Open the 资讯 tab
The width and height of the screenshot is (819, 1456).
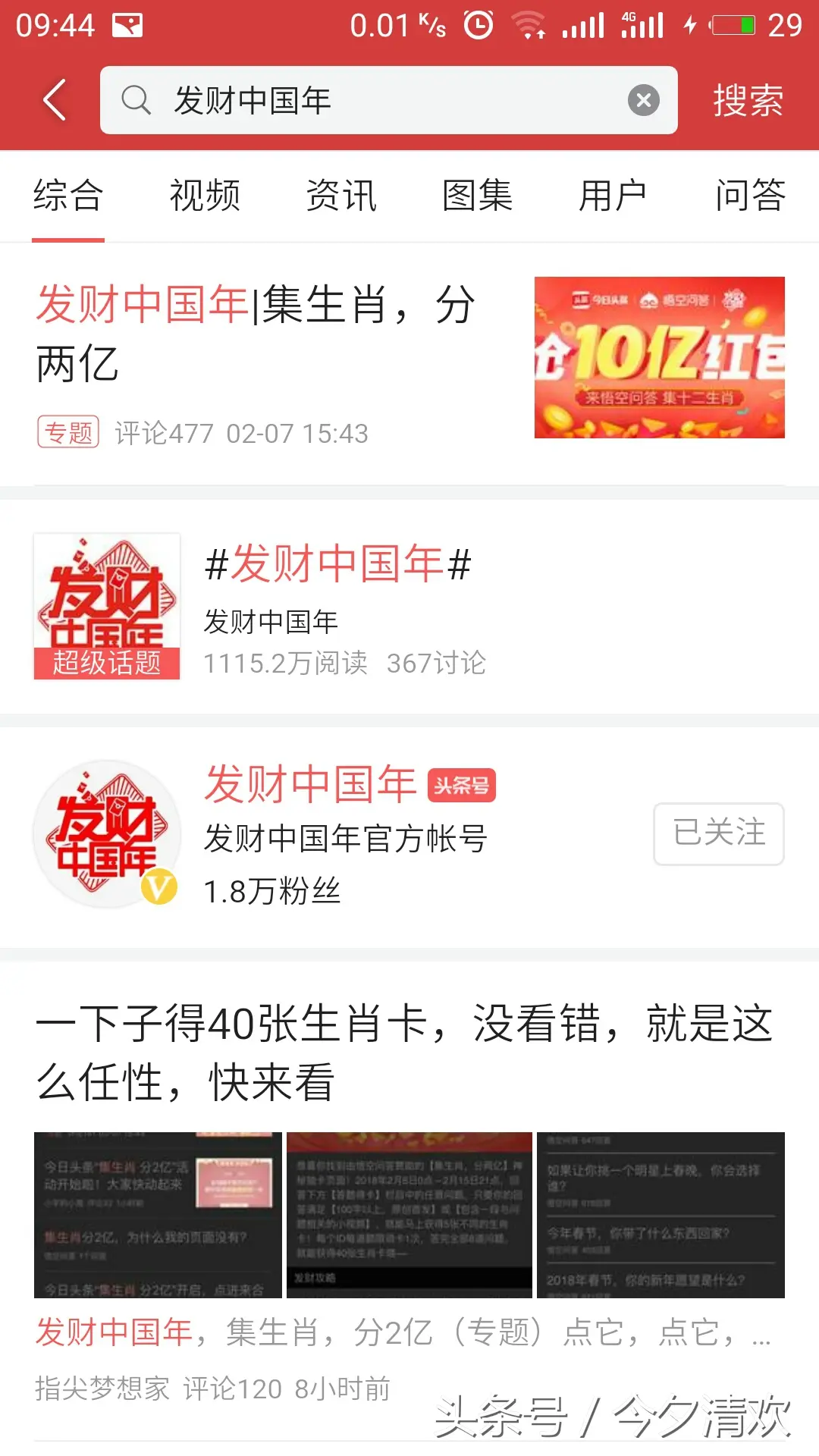(x=341, y=196)
